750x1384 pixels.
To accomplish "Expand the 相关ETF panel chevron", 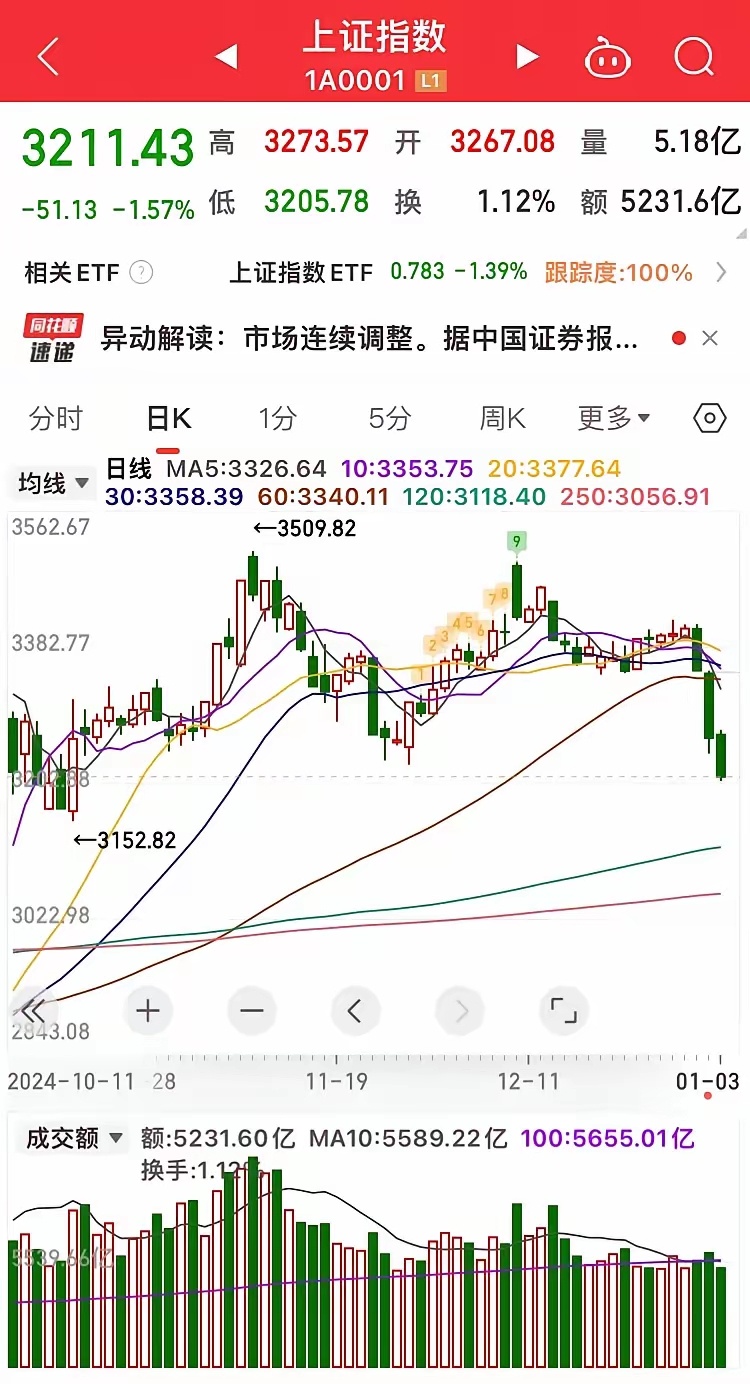I will (x=723, y=271).
